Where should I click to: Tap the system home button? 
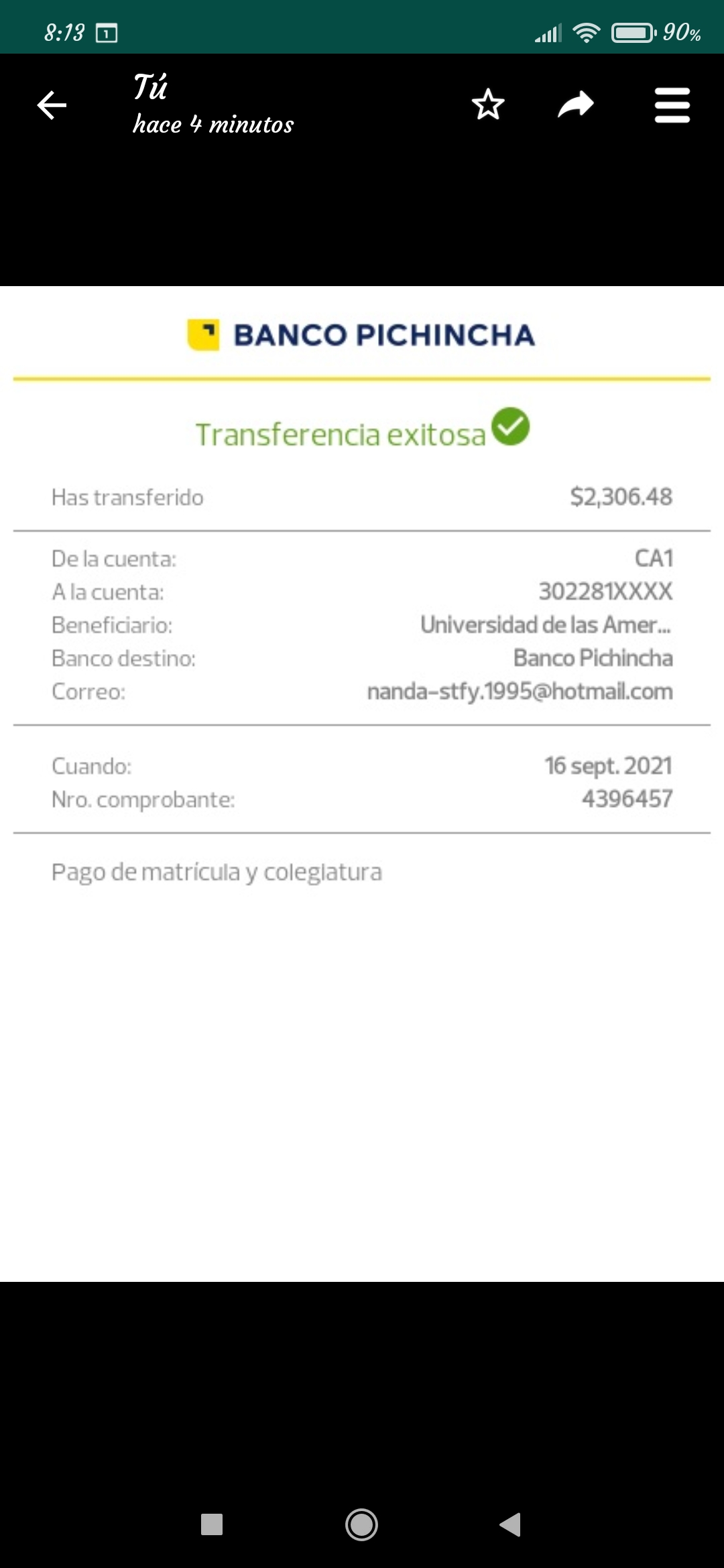pos(361,1524)
